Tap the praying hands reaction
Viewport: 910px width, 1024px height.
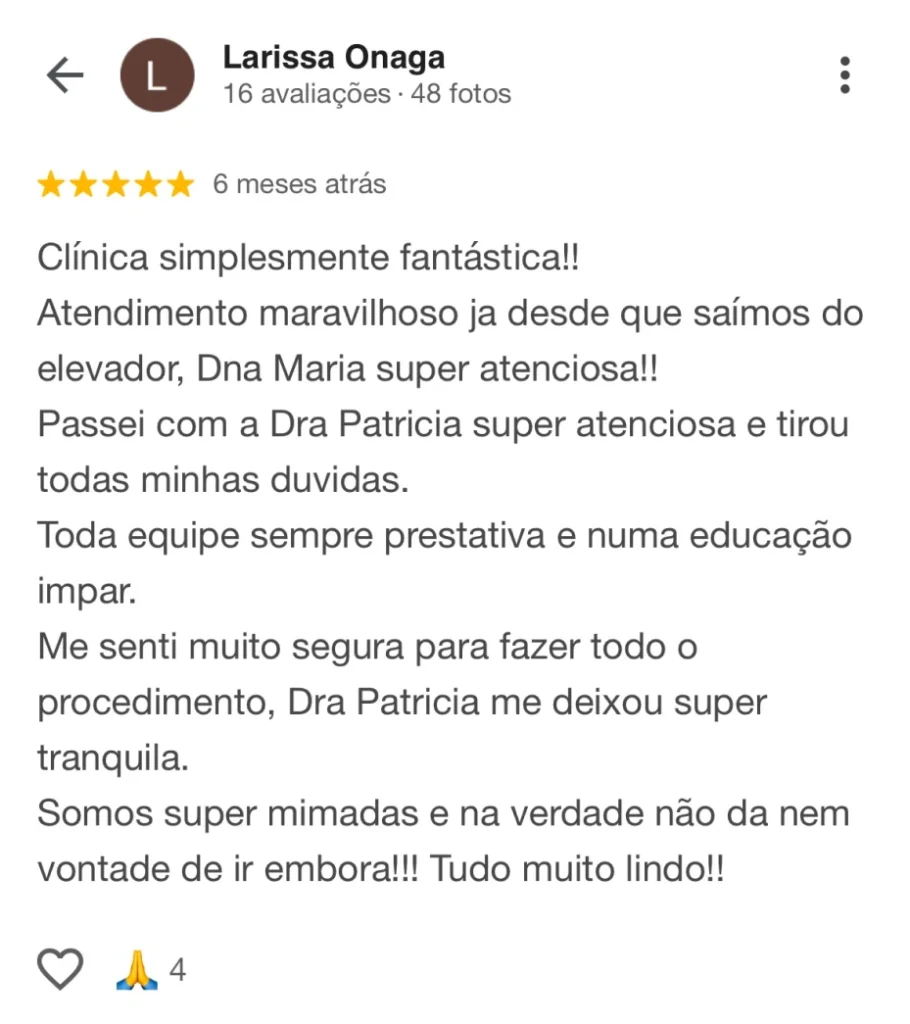coord(137,969)
